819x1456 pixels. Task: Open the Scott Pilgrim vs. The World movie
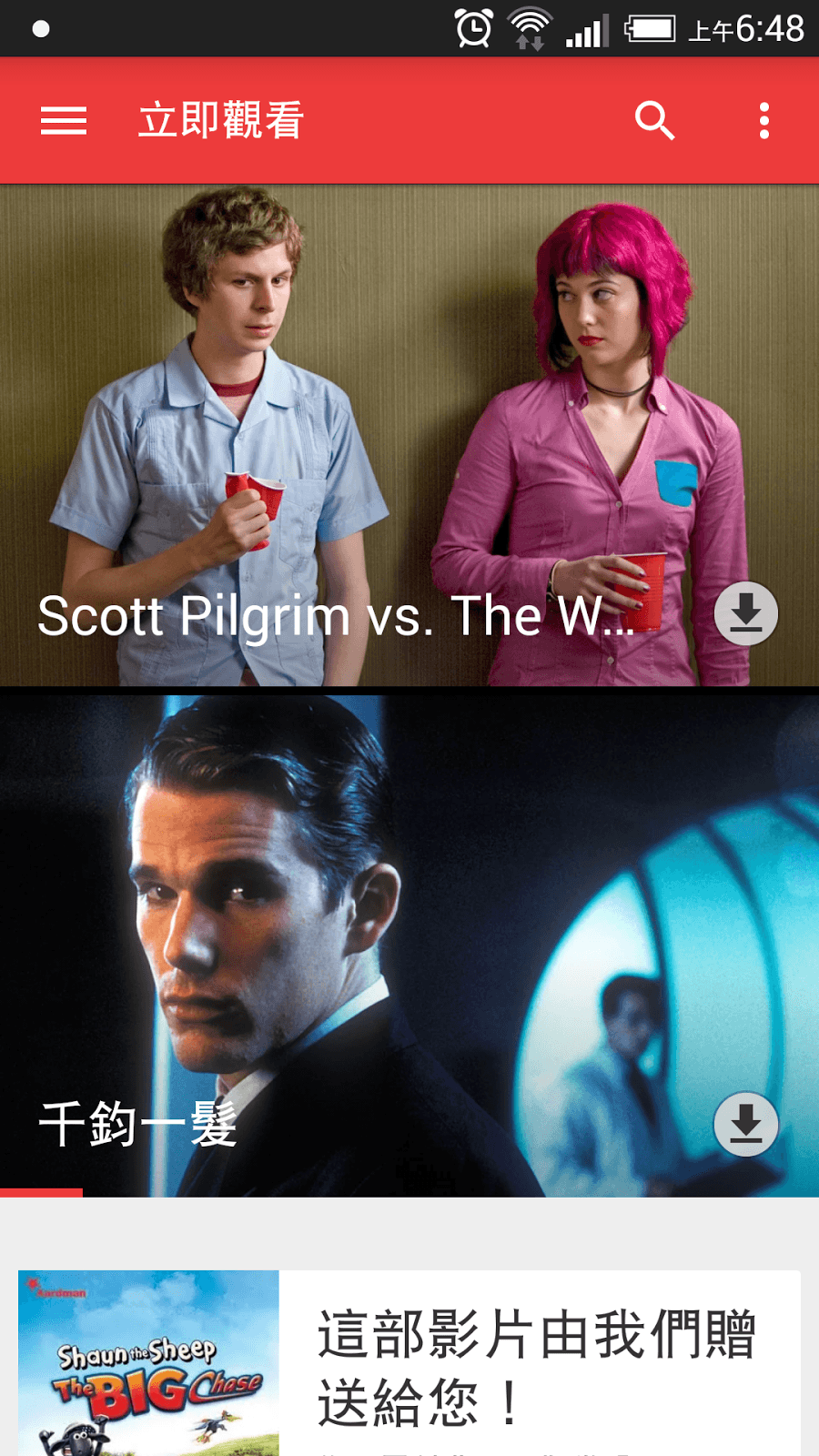click(409, 435)
